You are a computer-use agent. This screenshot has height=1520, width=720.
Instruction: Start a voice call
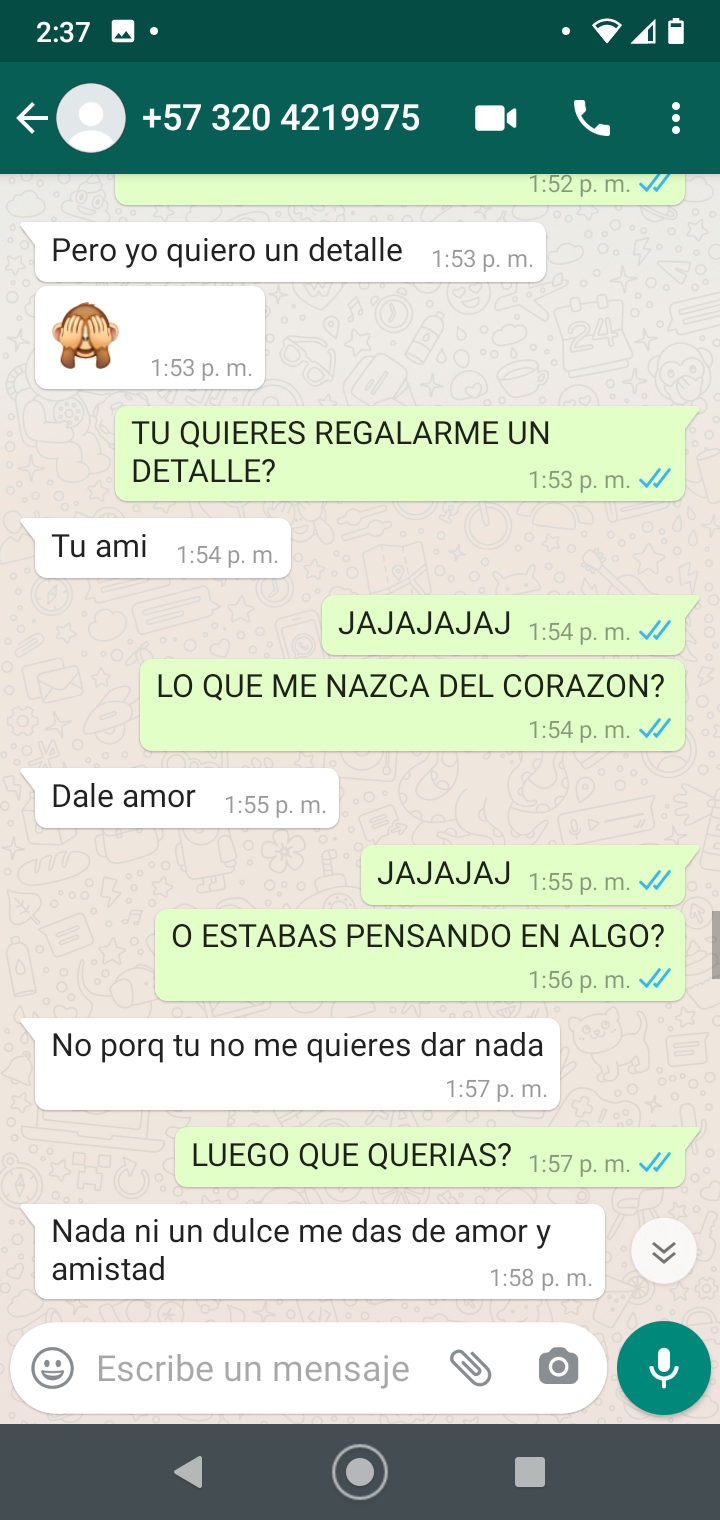(591, 119)
